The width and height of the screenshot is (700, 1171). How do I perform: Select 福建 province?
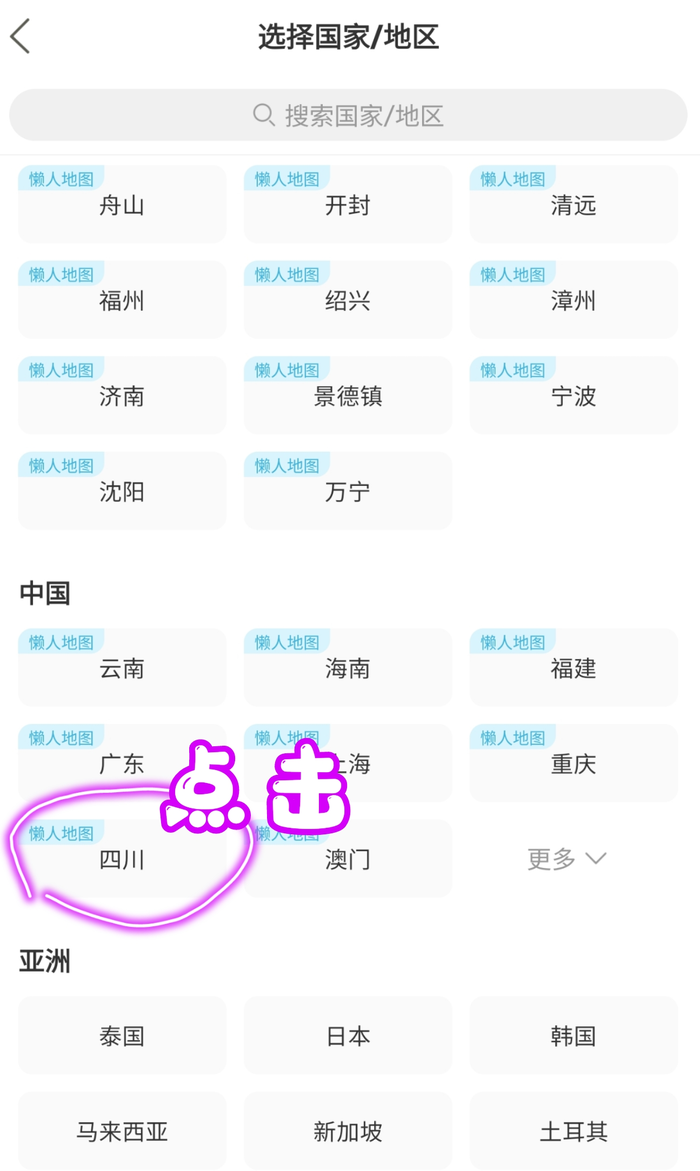(x=573, y=668)
